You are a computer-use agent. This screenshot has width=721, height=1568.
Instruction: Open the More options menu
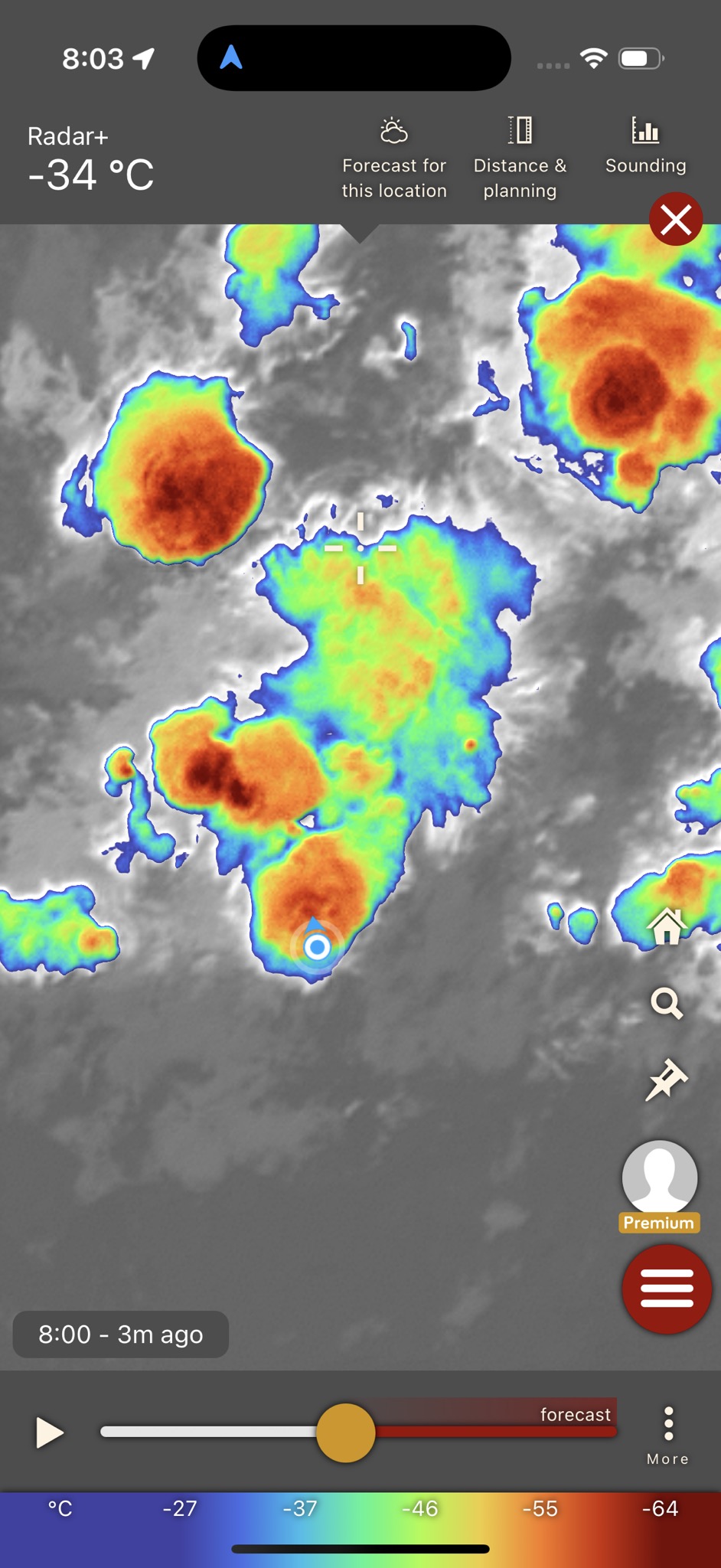tap(668, 1434)
